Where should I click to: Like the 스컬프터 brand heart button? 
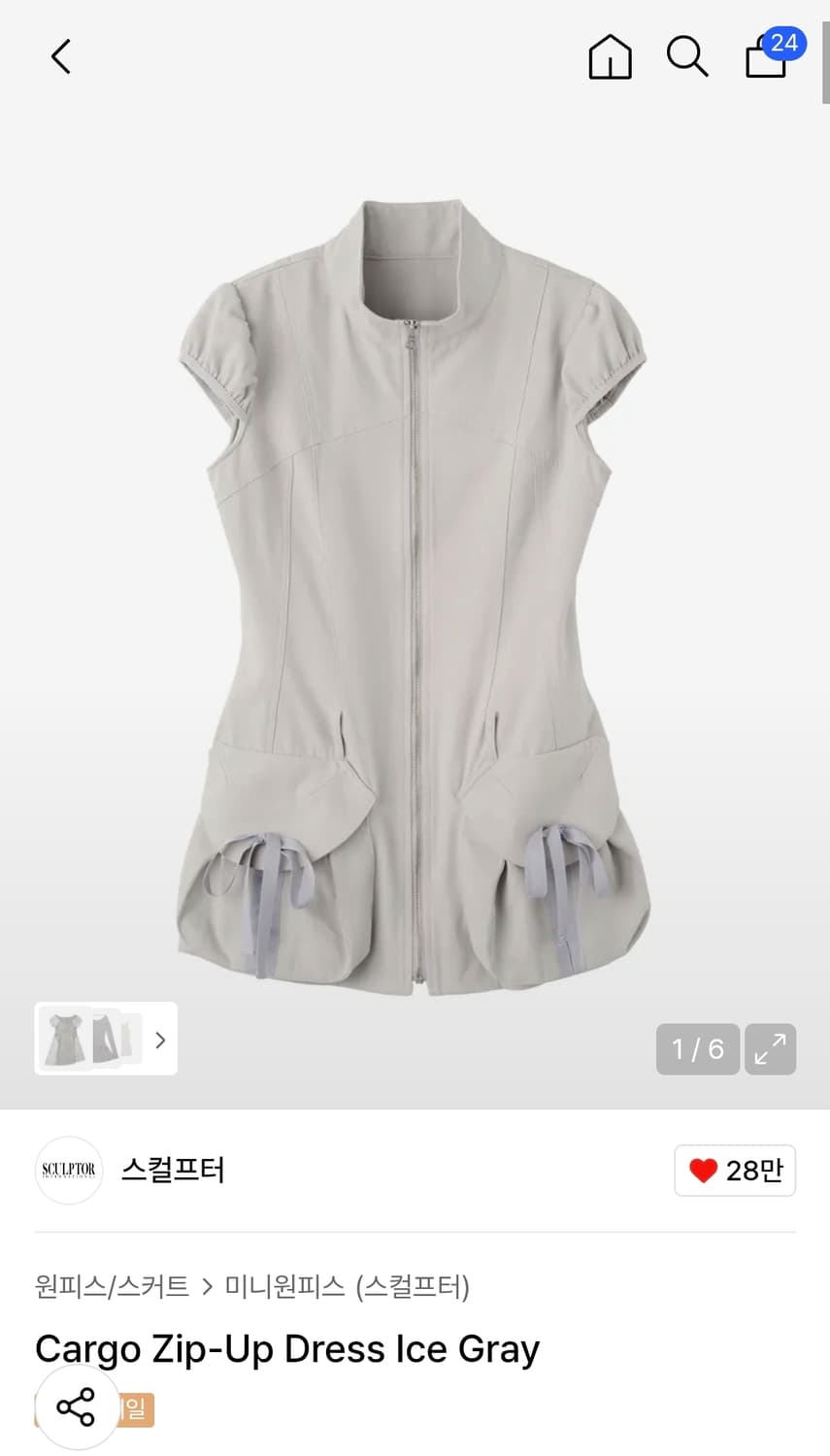point(735,1171)
